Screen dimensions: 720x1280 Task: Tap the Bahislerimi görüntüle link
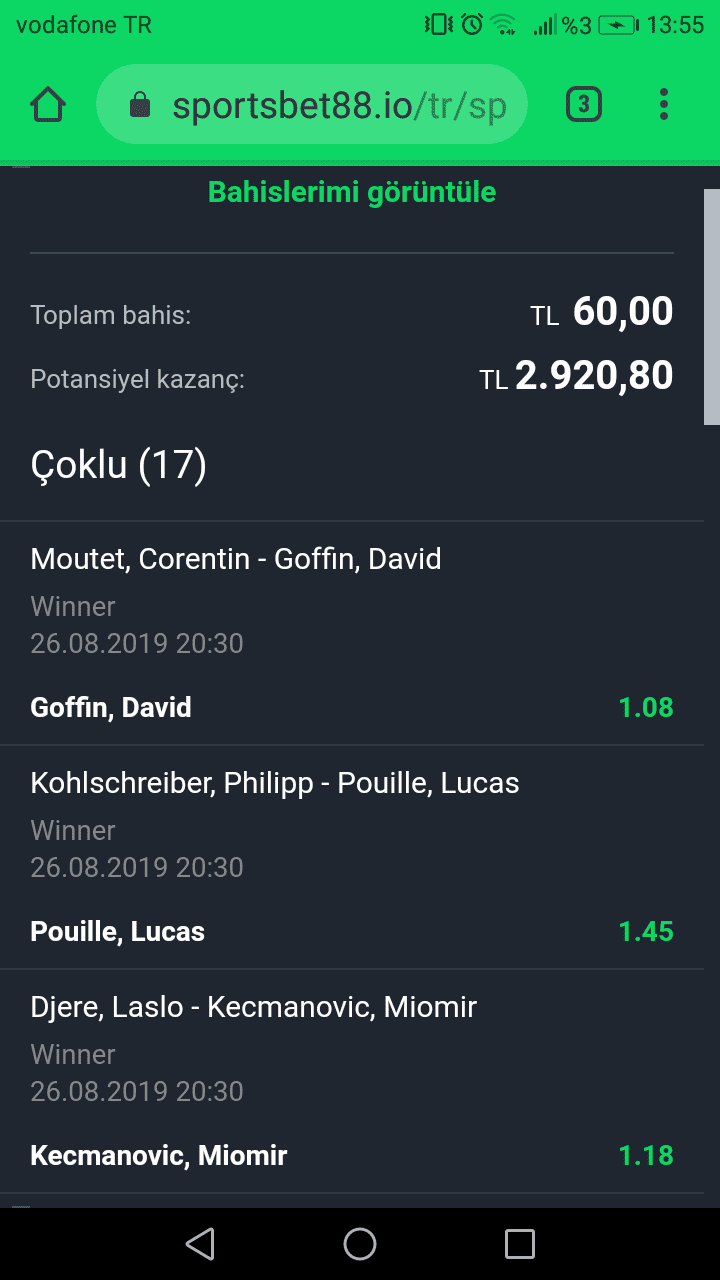pyautogui.click(x=352, y=192)
